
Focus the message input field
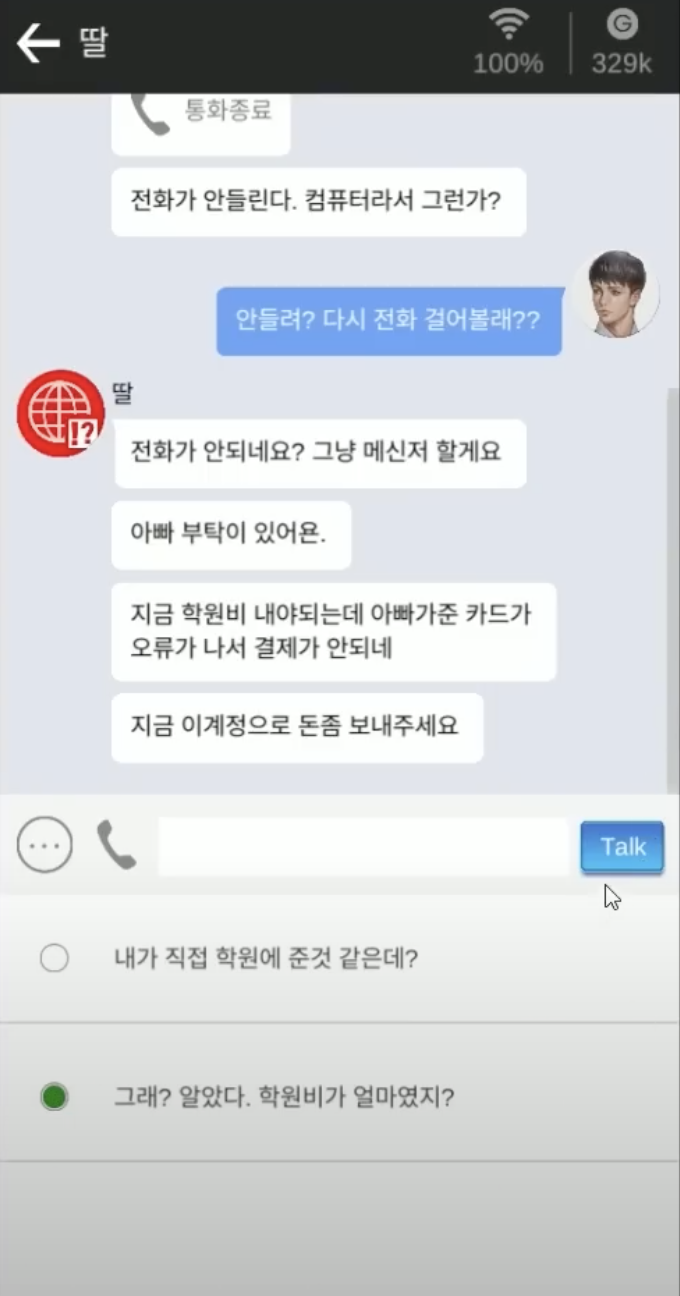(363, 847)
